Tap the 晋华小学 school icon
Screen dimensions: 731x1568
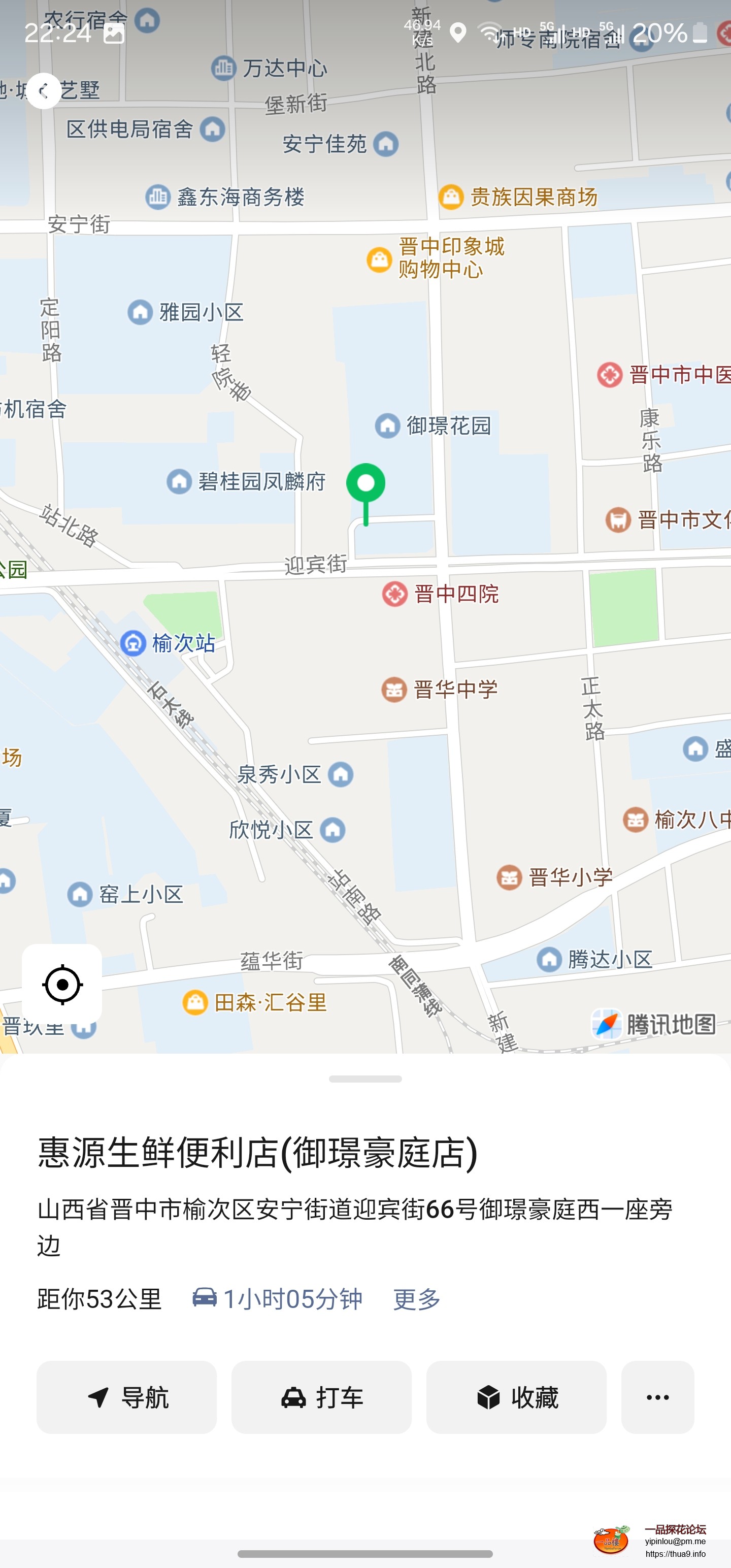pyautogui.click(x=510, y=876)
